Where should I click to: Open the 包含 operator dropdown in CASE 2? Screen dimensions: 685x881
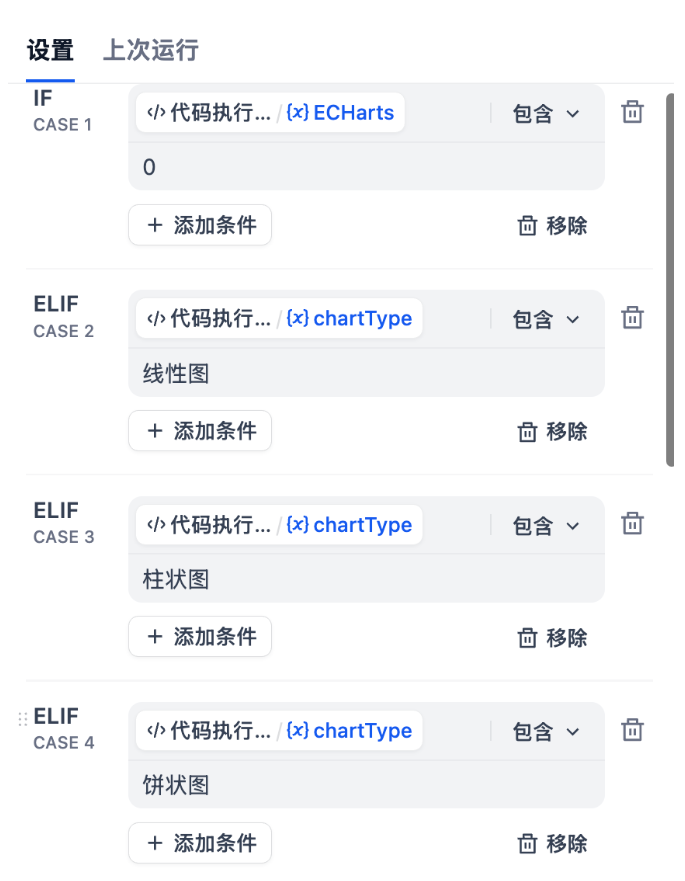click(x=546, y=320)
